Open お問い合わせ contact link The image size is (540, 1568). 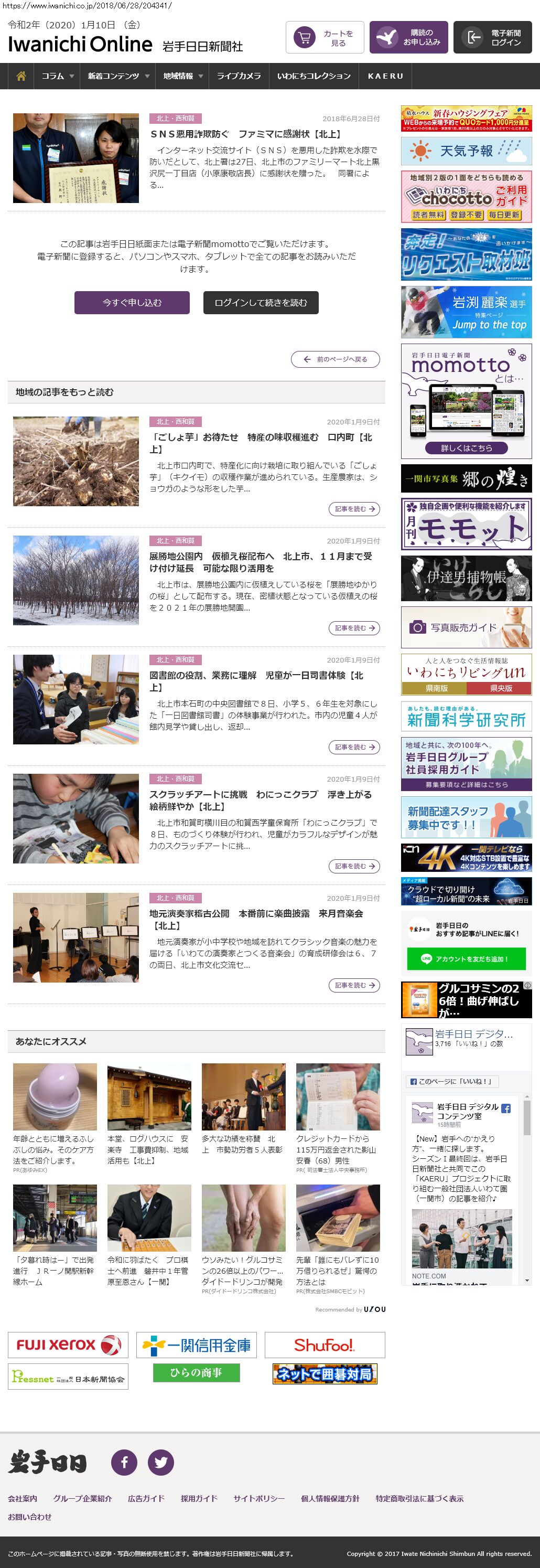tap(30, 1517)
